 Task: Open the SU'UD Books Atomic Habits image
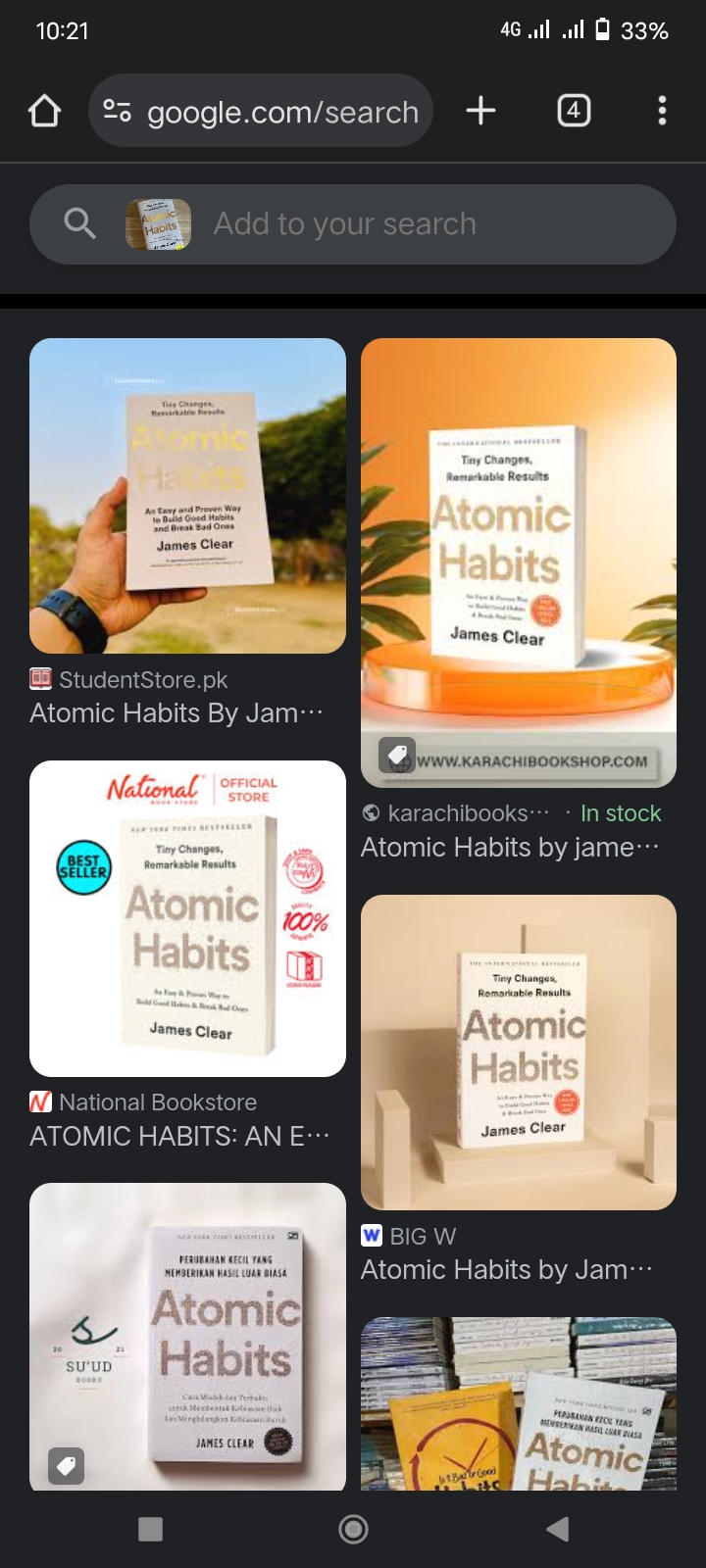[187, 1337]
